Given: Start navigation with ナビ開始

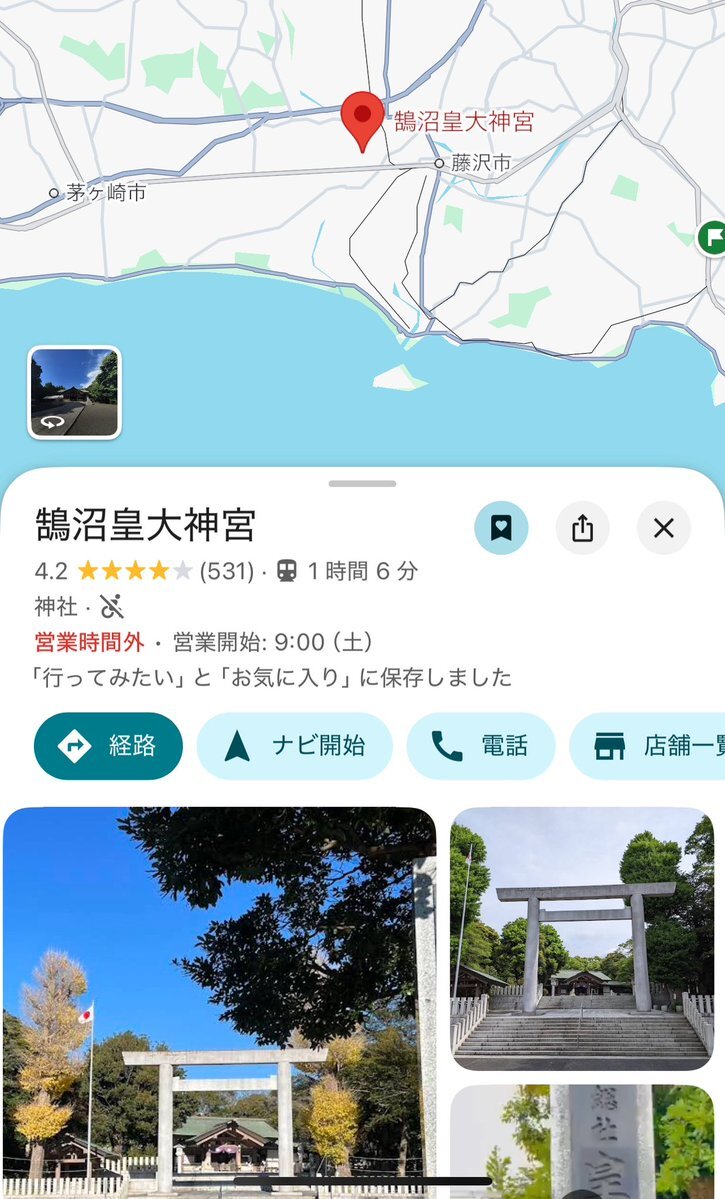Looking at the screenshot, I should point(294,746).
